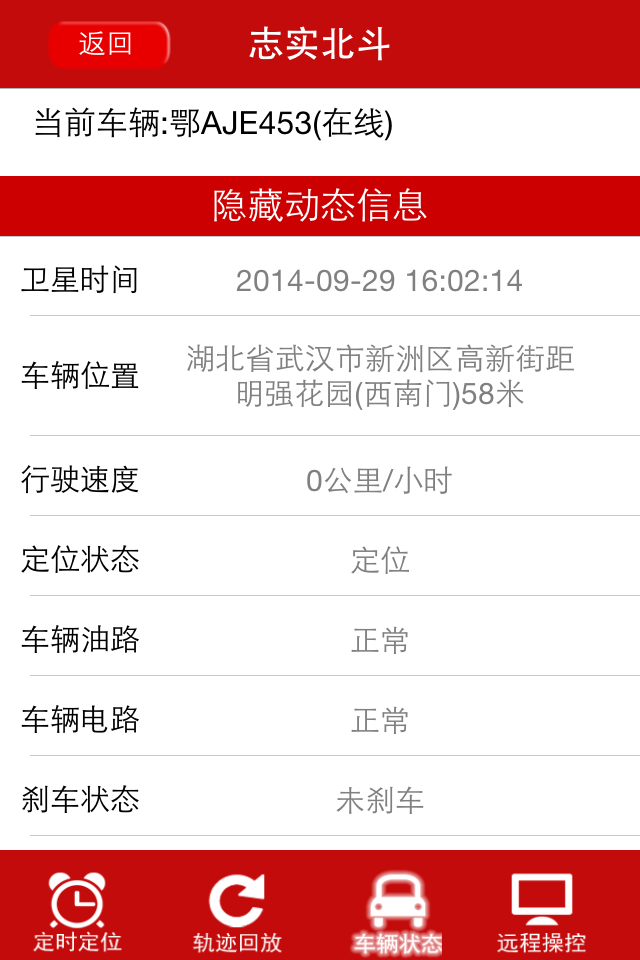
Task: Go to the 远程操控 tab
Action: 541,911
